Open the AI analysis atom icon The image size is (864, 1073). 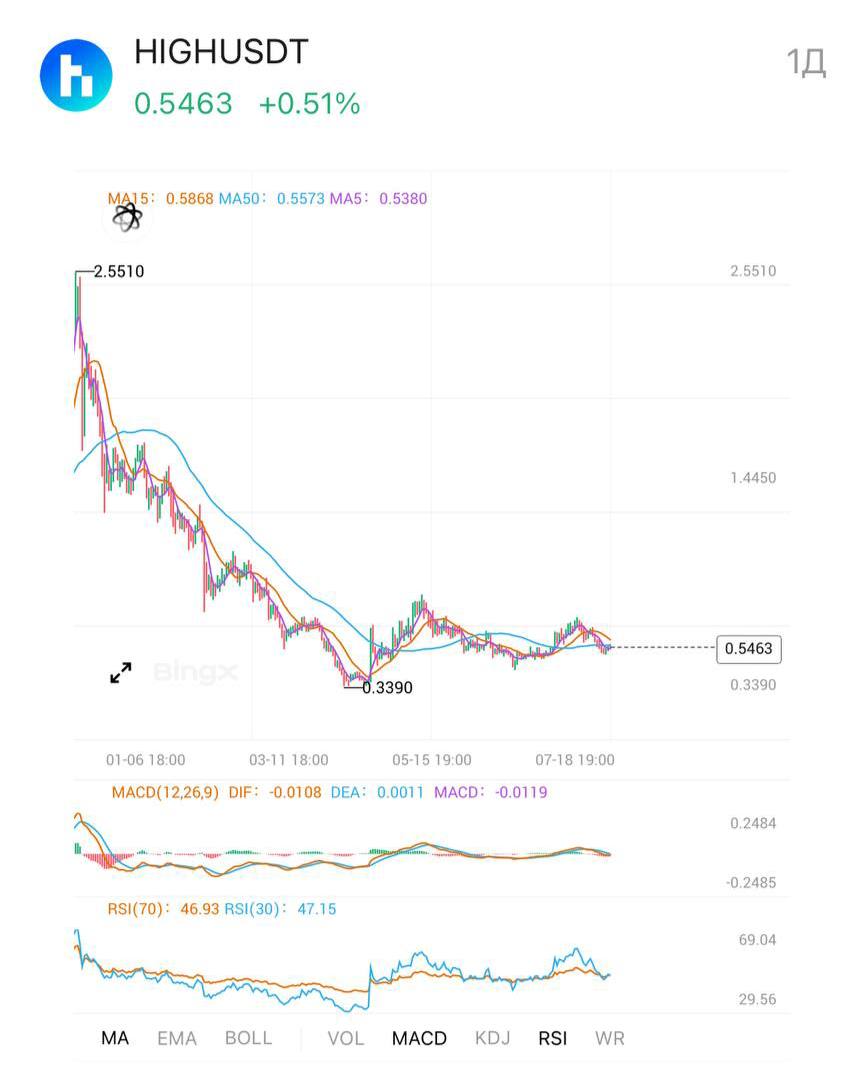tap(127, 217)
